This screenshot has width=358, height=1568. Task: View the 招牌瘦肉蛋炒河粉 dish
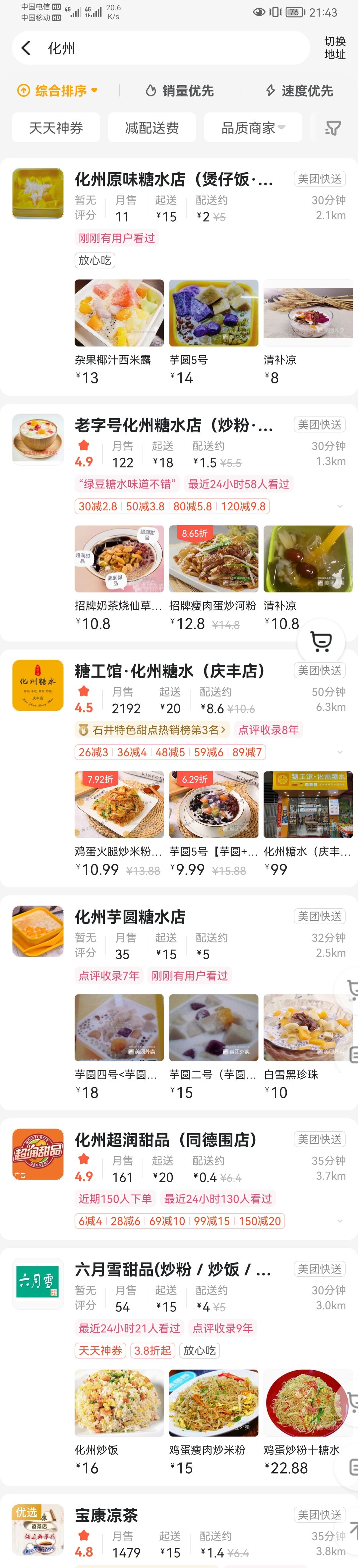click(214, 559)
